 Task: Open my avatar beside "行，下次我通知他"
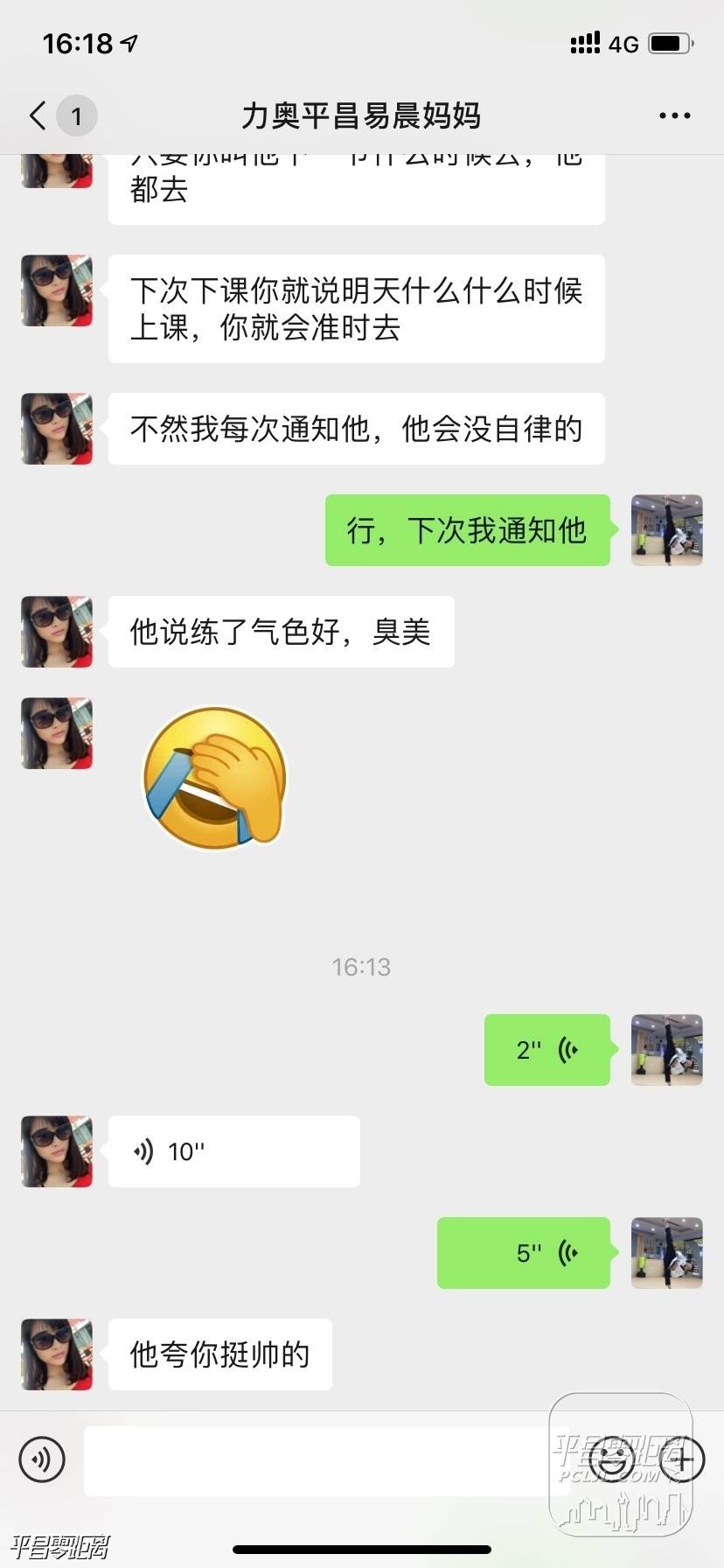[x=667, y=530]
